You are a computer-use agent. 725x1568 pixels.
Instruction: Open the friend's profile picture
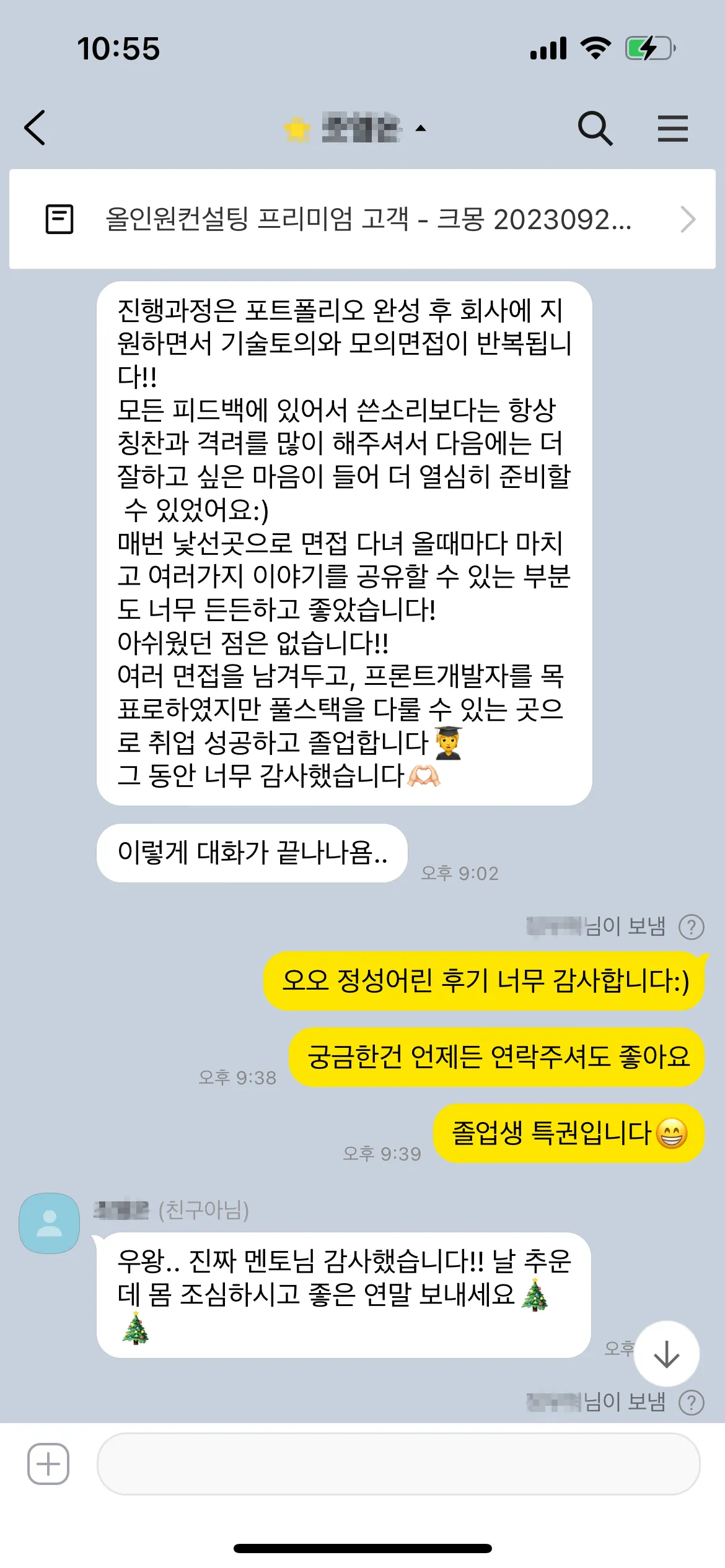[x=50, y=1223]
